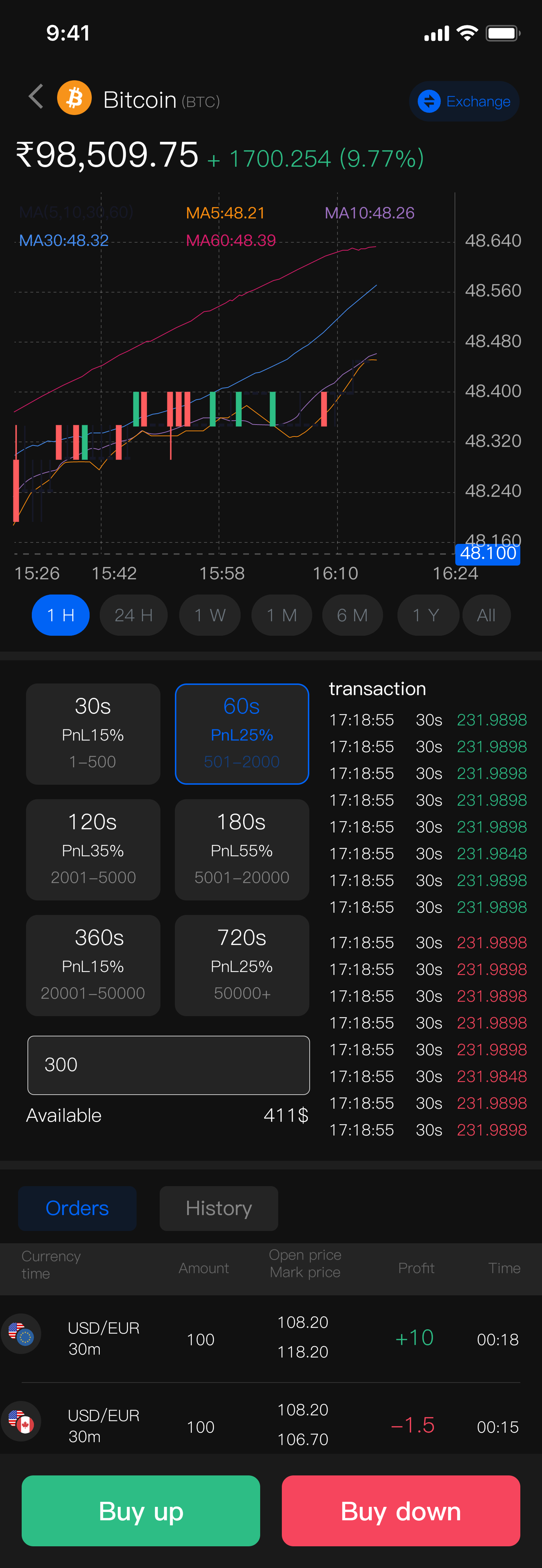The image size is (542, 1568).
Task: Switch to the Orders tab
Action: [77, 1208]
